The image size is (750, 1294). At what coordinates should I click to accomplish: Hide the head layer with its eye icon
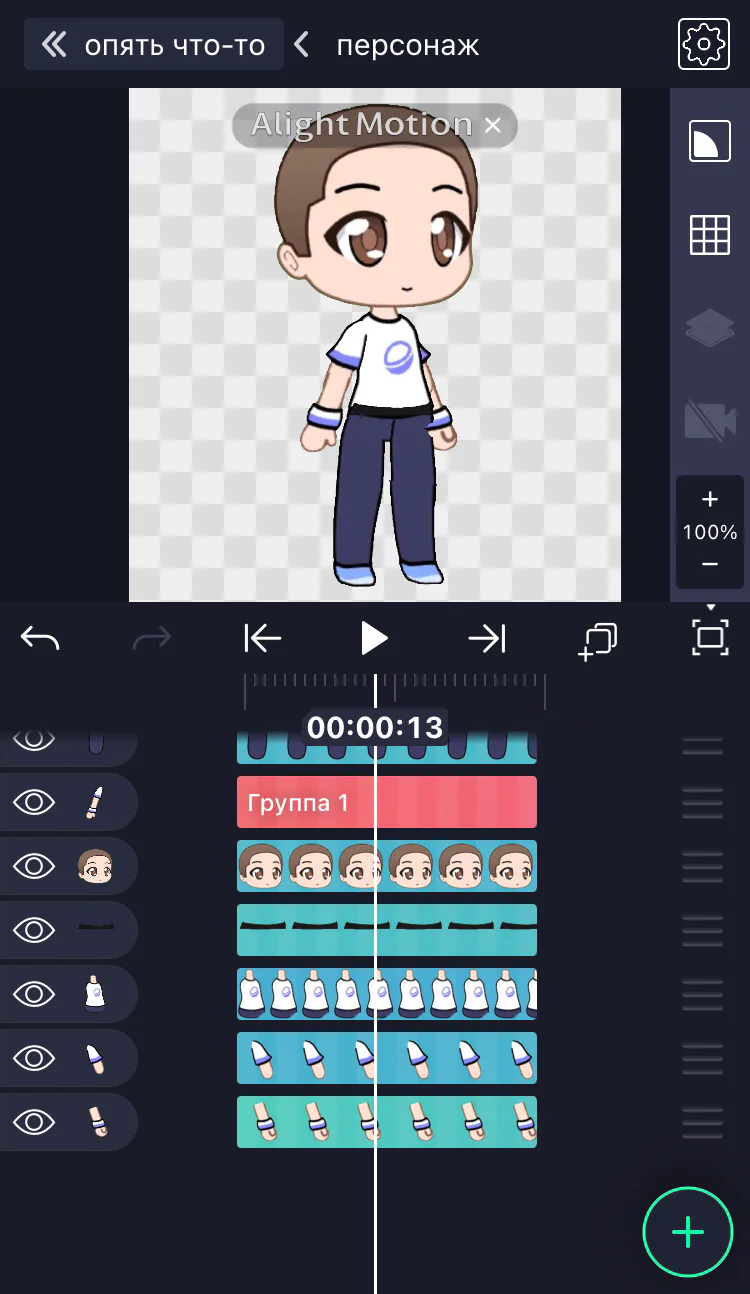(34, 866)
